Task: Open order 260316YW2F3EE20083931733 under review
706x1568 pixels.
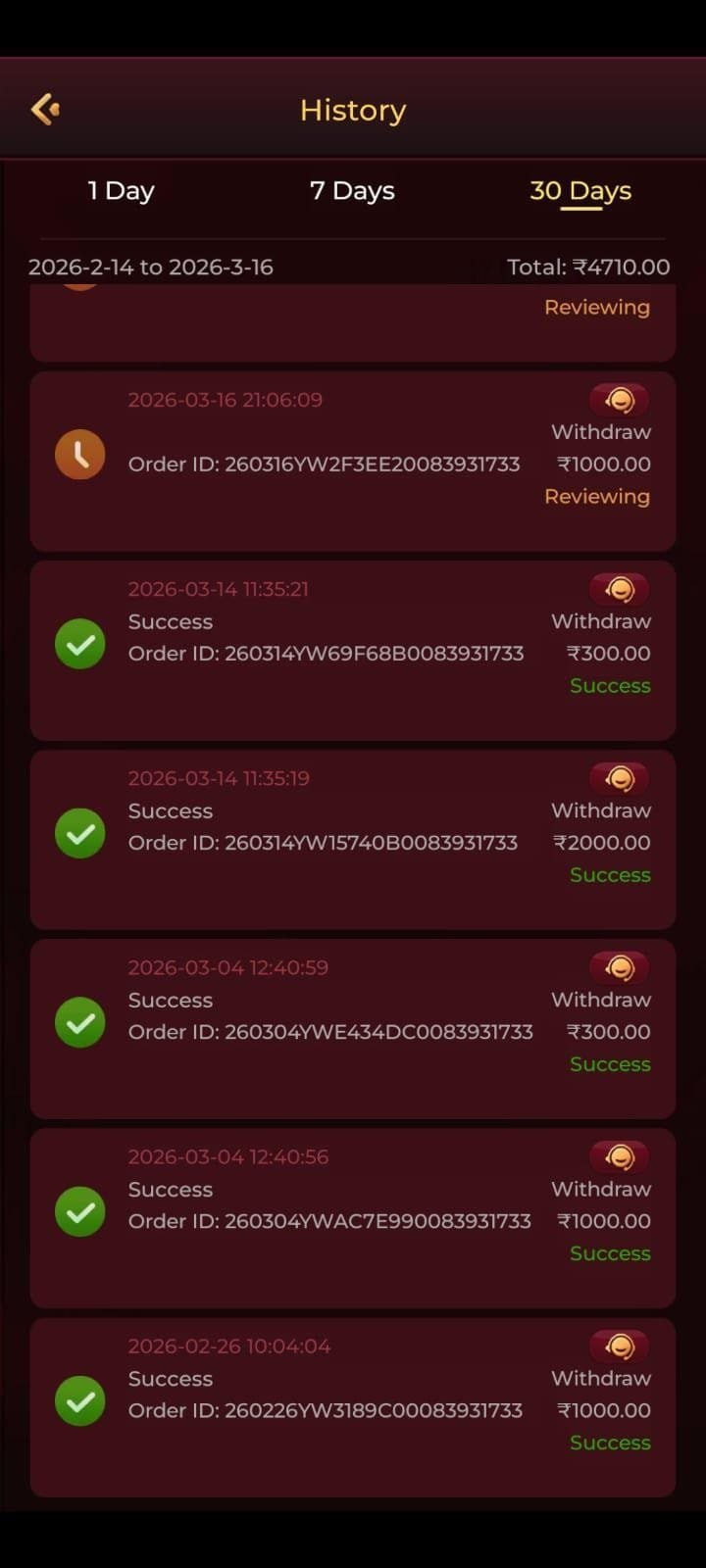Action: pos(324,465)
